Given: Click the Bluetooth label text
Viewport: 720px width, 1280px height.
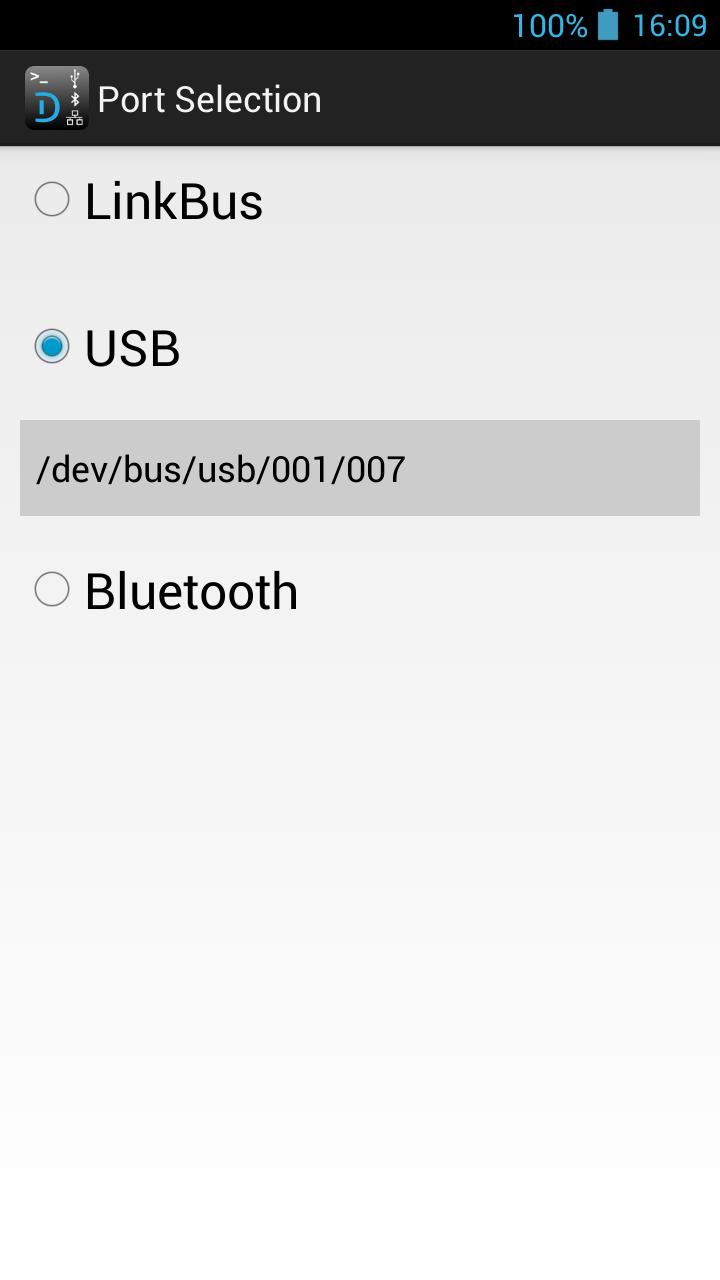Looking at the screenshot, I should click(x=191, y=590).
